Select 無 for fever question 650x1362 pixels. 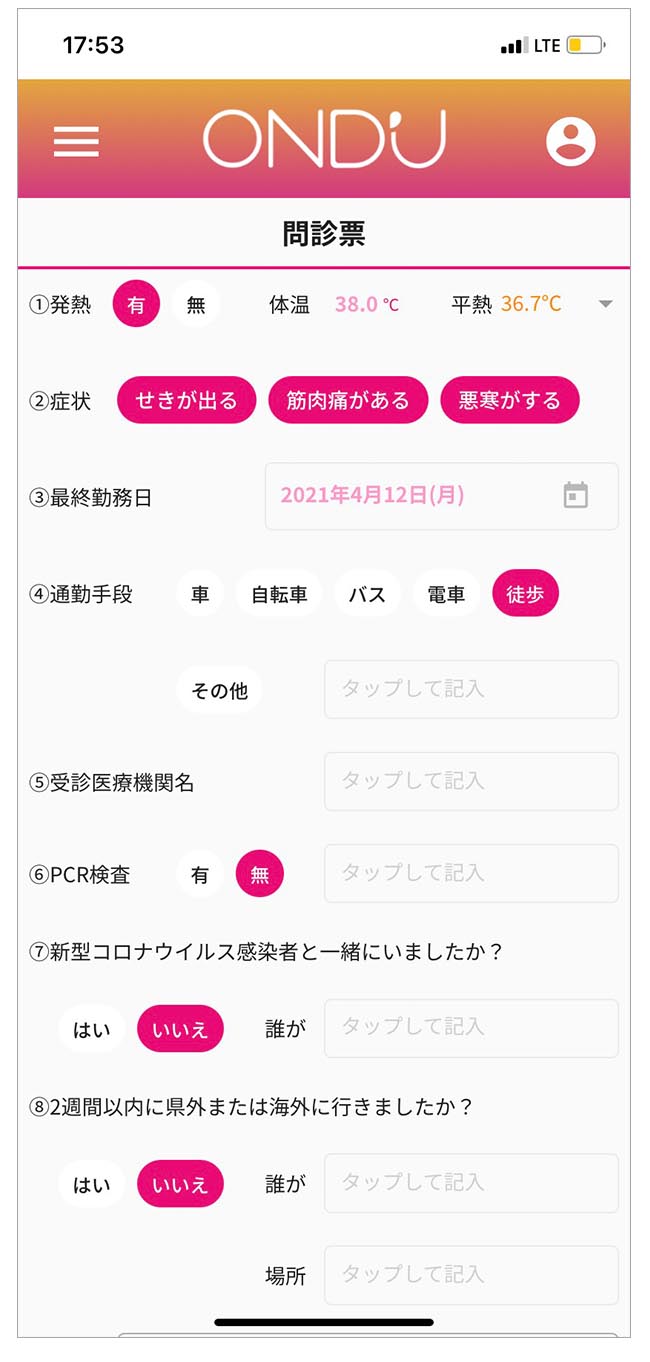click(x=196, y=305)
